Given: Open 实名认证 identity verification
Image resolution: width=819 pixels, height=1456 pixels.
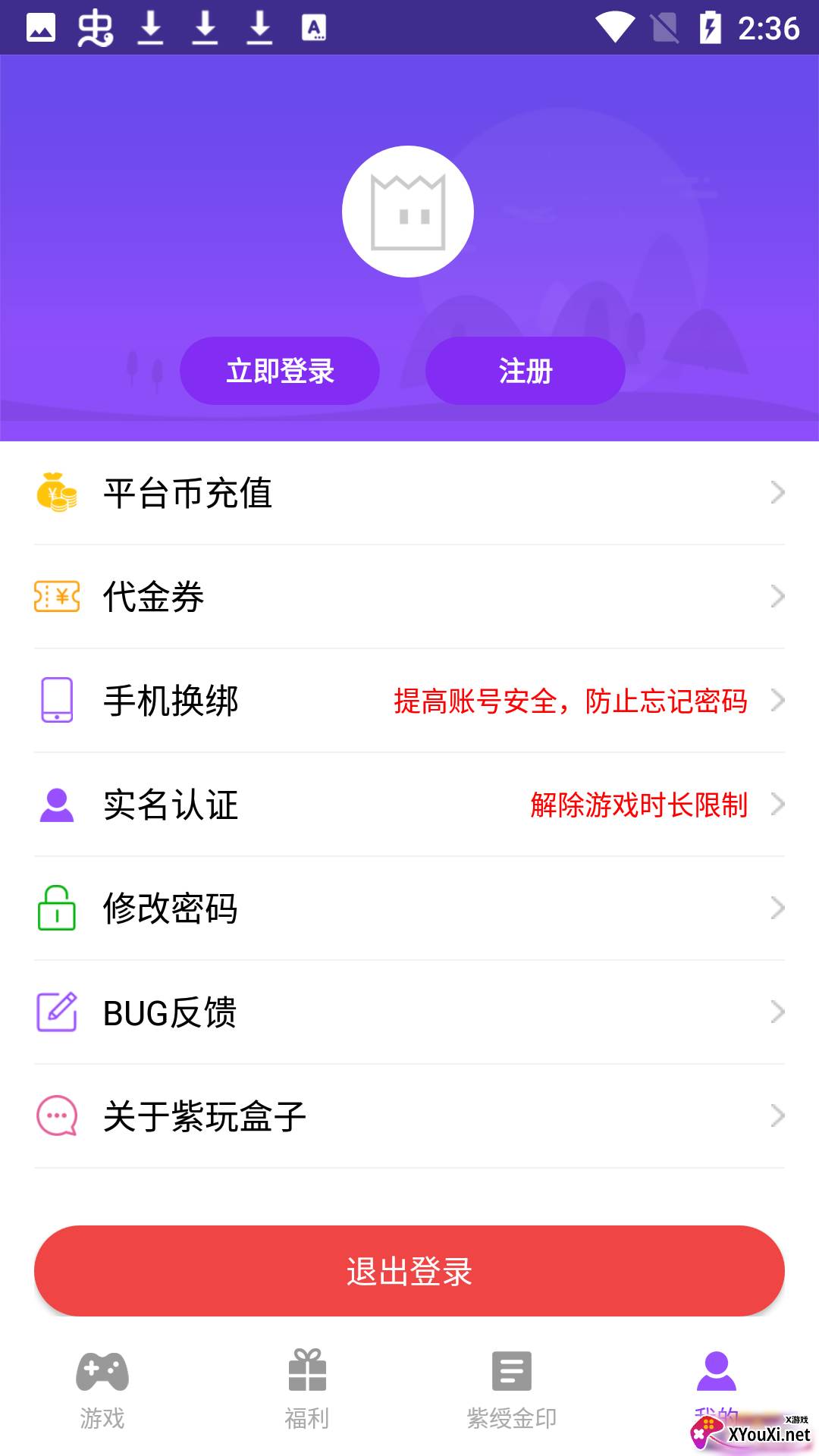Looking at the screenshot, I should 409,805.
